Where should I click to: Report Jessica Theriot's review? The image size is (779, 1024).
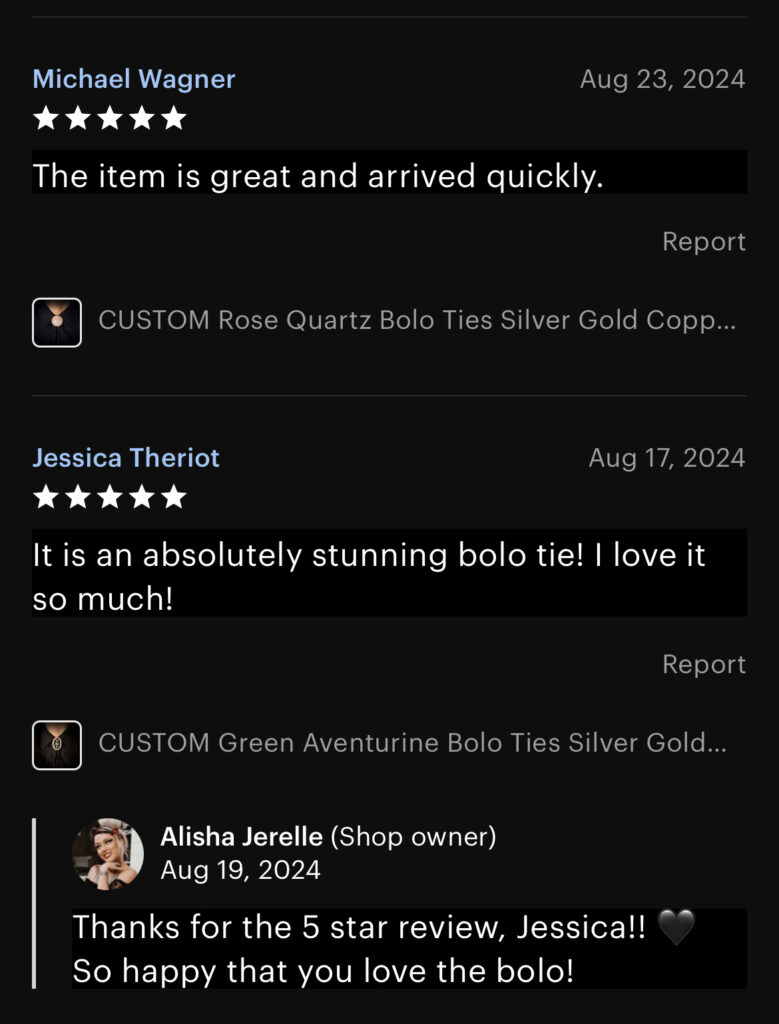click(703, 664)
